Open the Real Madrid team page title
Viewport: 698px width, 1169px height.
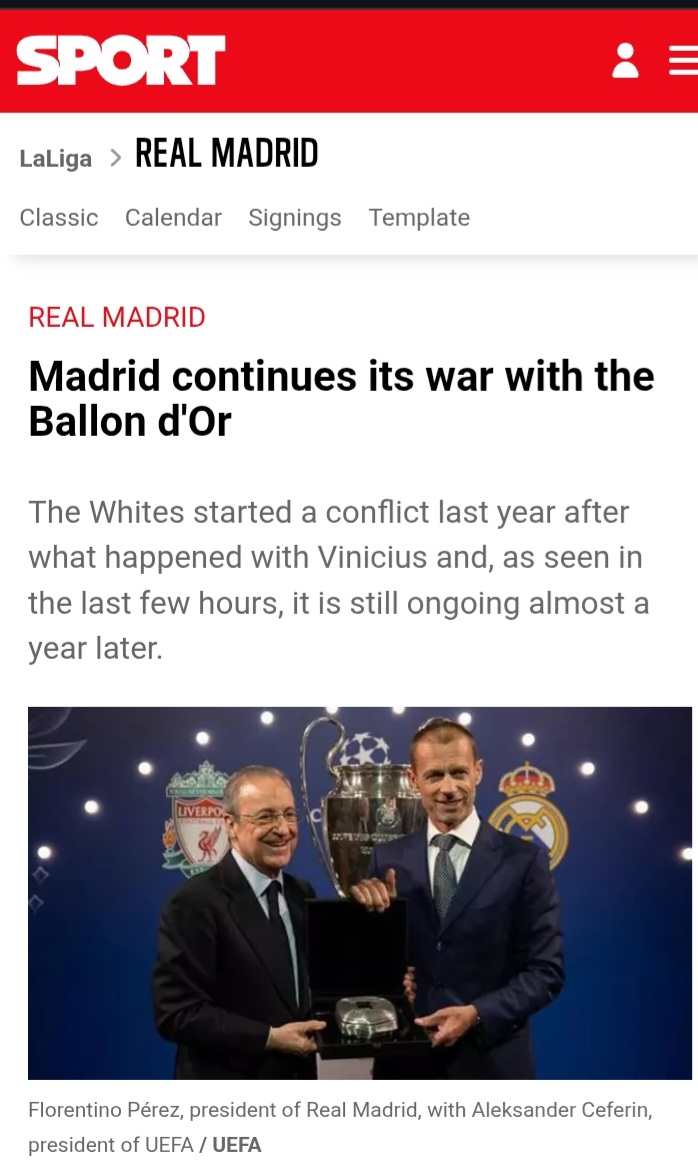point(227,154)
